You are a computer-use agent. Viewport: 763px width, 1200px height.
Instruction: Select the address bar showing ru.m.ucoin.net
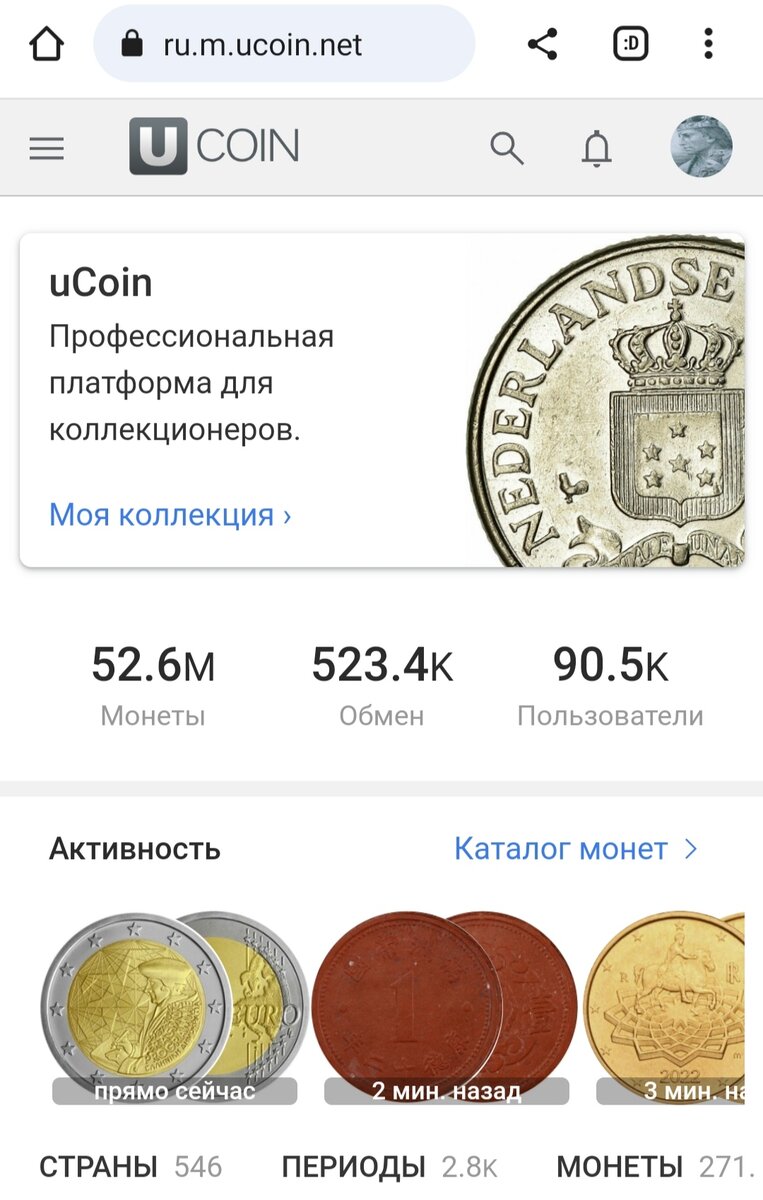[260, 44]
